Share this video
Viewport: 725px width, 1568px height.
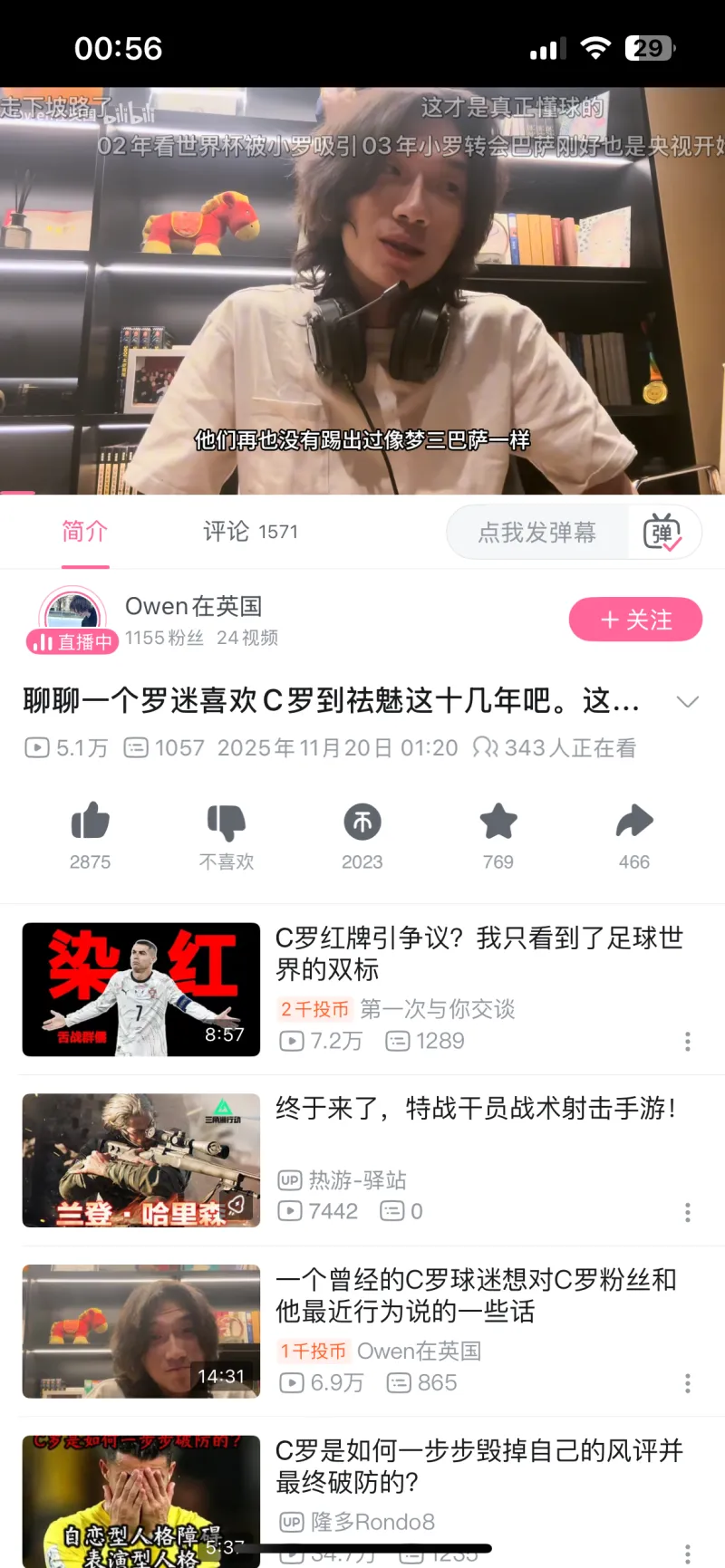(633, 822)
